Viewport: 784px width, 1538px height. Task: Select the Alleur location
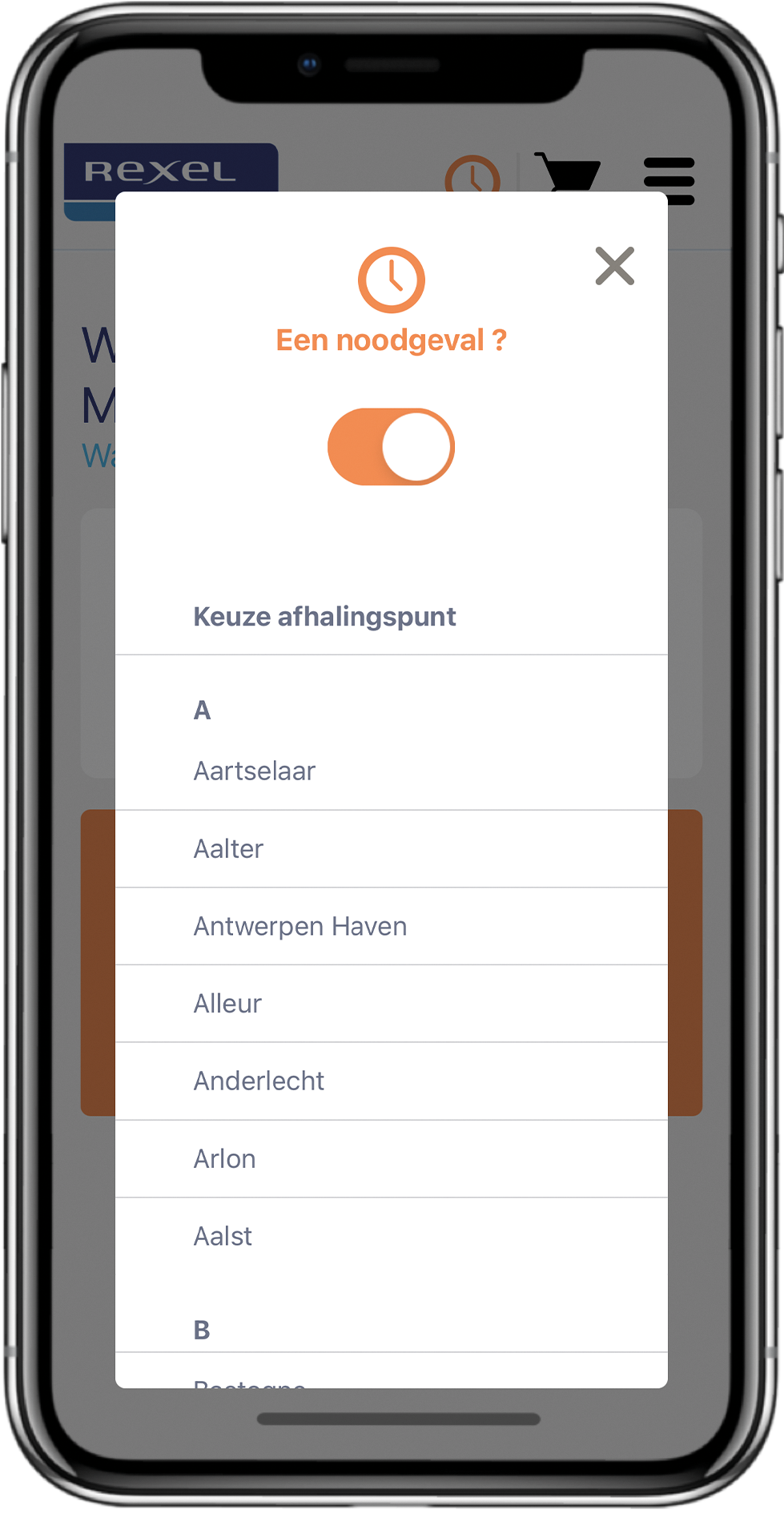pyautogui.click(x=228, y=1004)
